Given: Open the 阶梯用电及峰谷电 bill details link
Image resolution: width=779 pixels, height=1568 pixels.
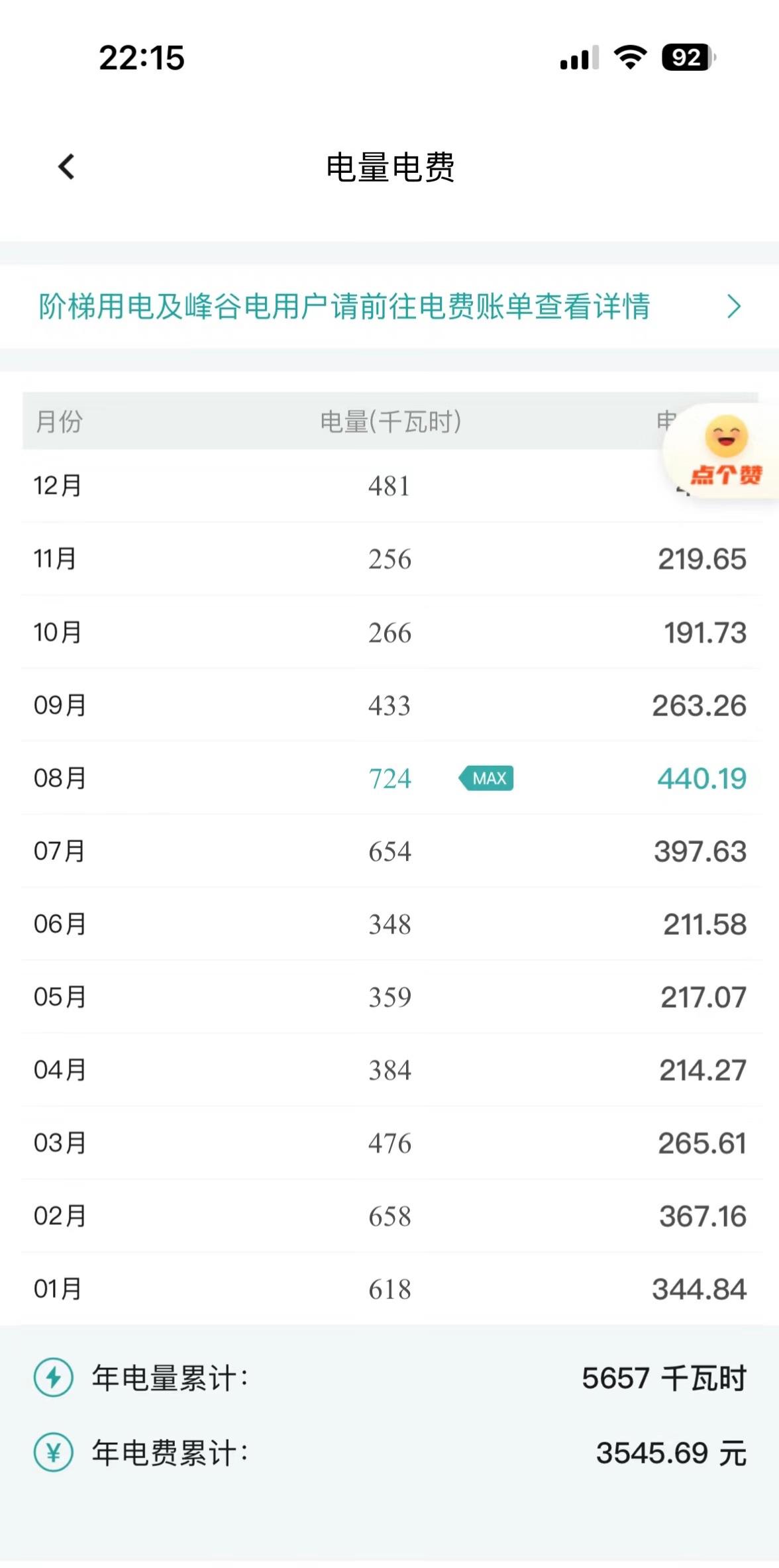Looking at the screenshot, I should pos(388,307).
